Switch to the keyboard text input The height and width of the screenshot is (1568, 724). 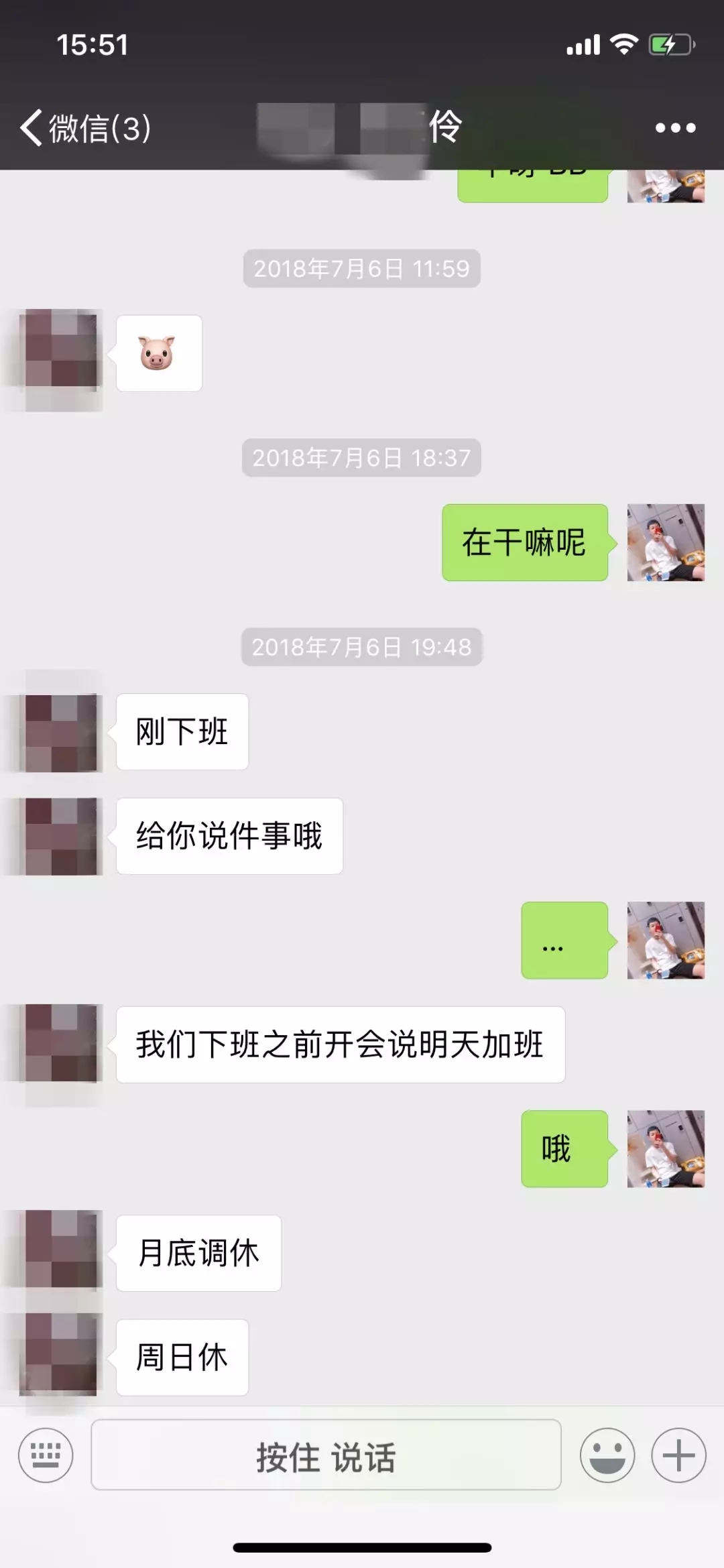[x=46, y=1455]
